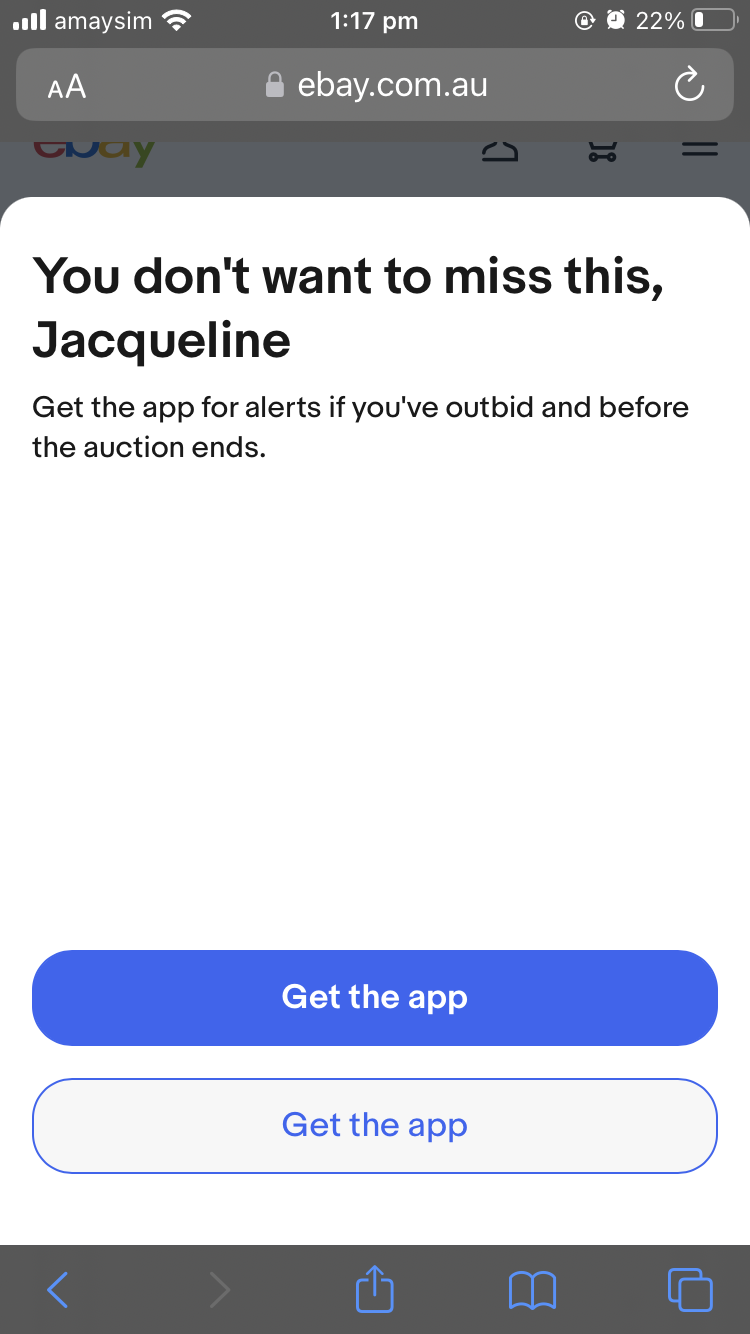Open Safari bookmarks
The height and width of the screenshot is (1334, 750).
point(532,1290)
